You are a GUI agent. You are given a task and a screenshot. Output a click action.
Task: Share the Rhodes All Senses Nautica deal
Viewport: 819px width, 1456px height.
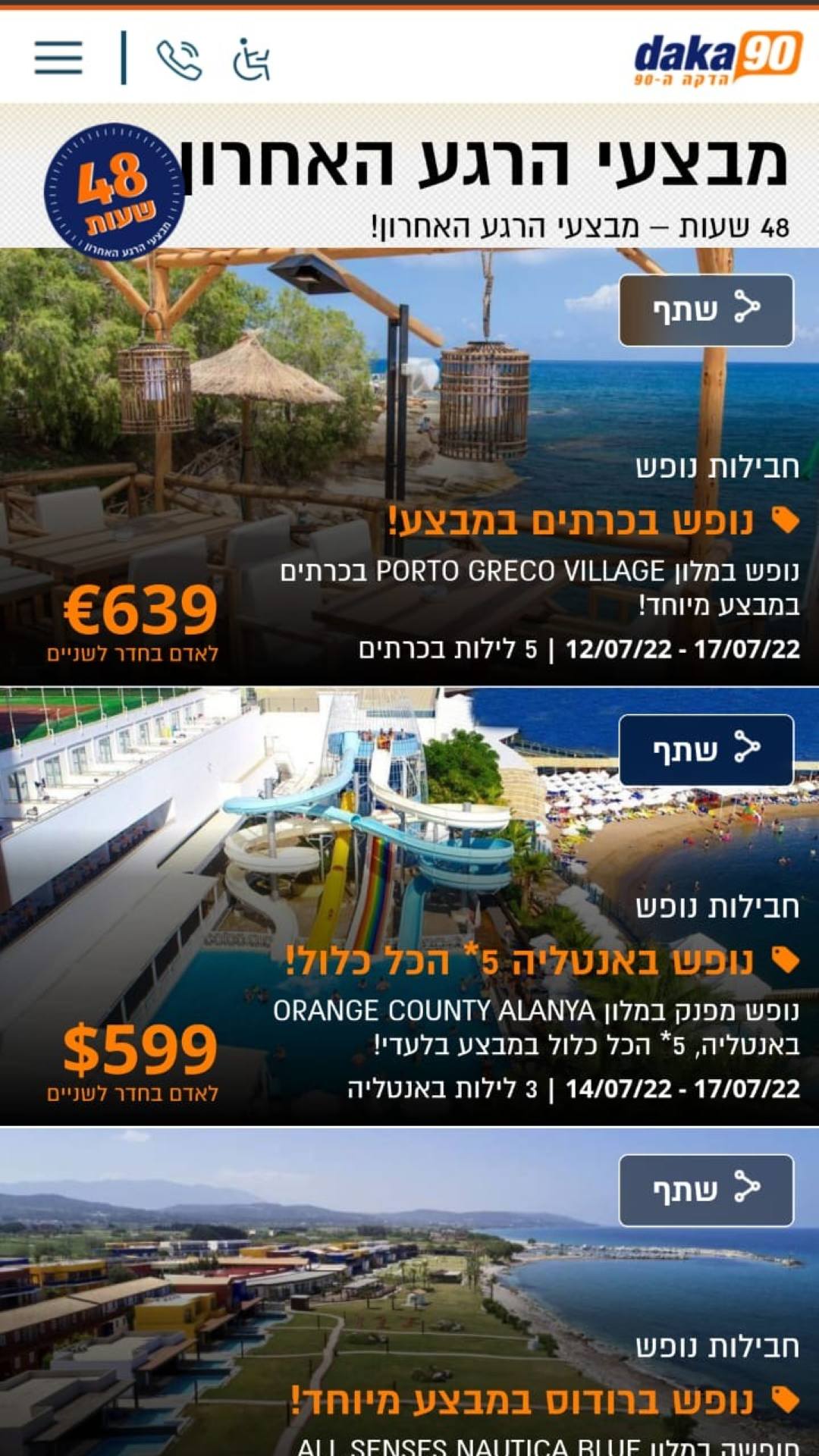(x=706, y=1190)
